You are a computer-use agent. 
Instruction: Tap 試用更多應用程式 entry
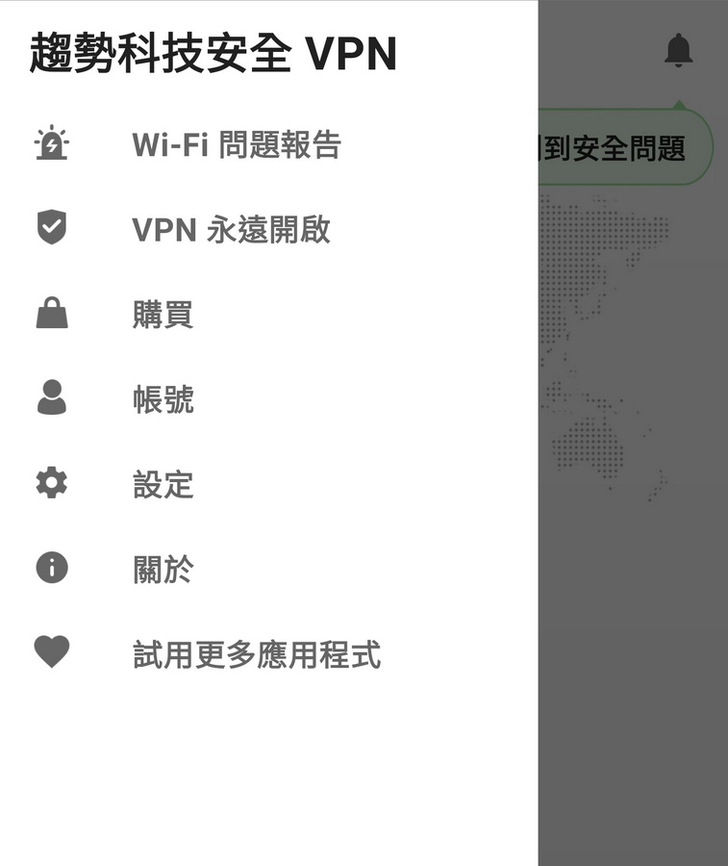point(256,655)
